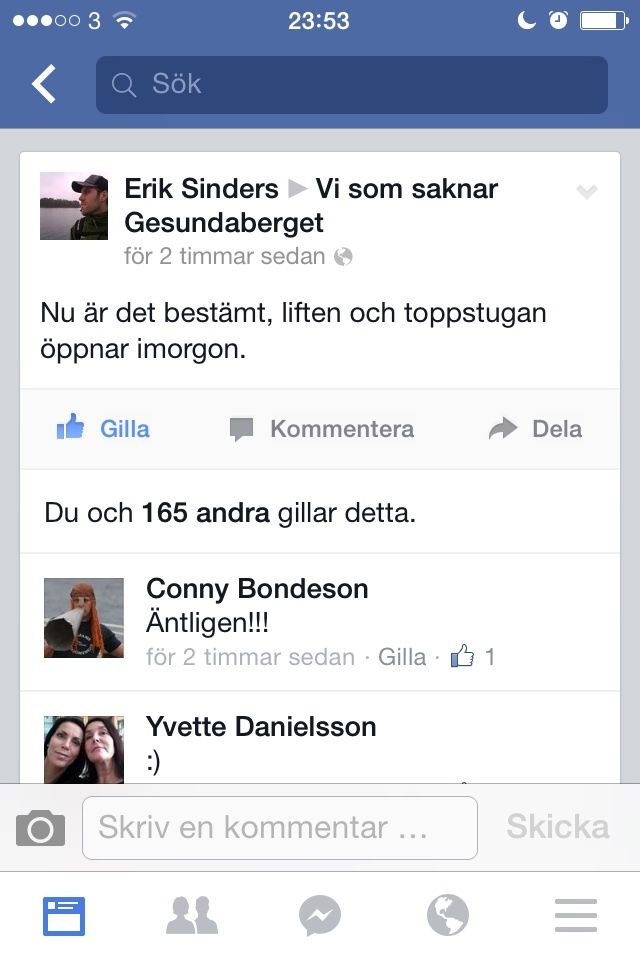The width and height of the screenshot is (640, 960).
Task: Tap Gilla on Erik Sinders' post
Action: pos(104,429)
